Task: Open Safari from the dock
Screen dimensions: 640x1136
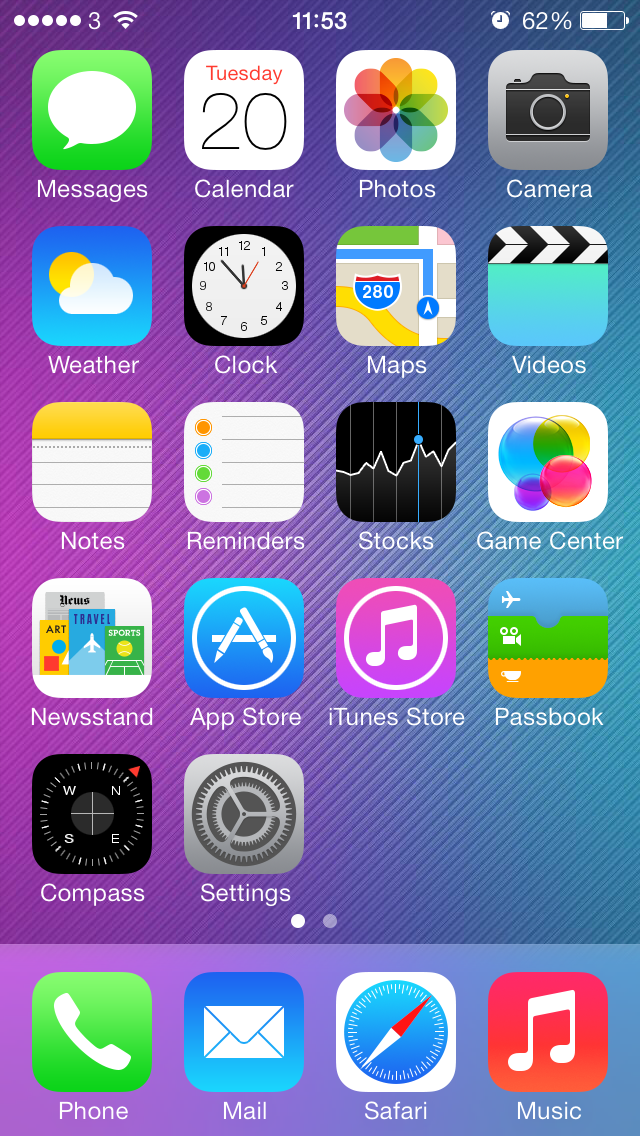Action: 396,1032
